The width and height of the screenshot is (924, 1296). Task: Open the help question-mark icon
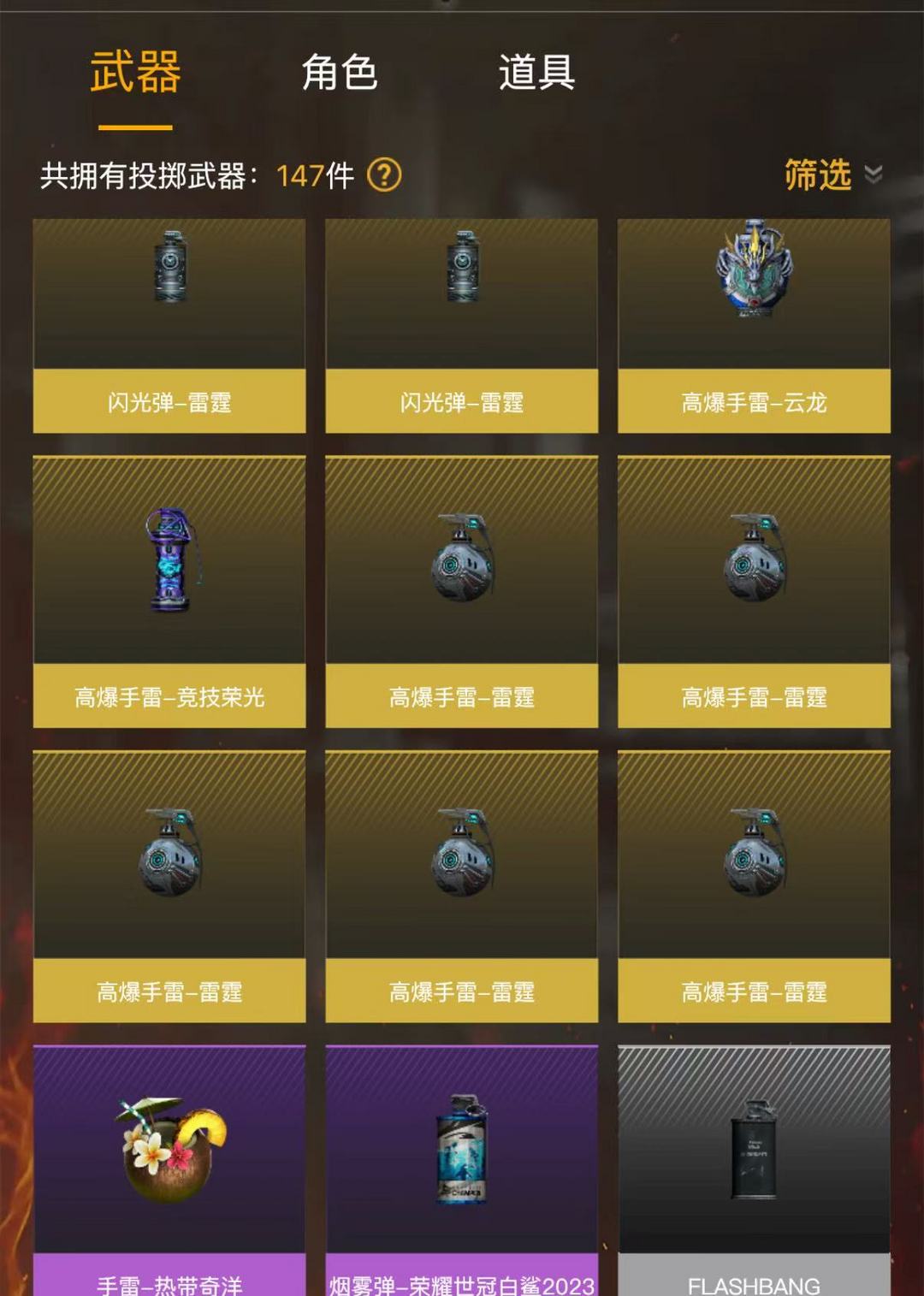click(x=384, y=175)
